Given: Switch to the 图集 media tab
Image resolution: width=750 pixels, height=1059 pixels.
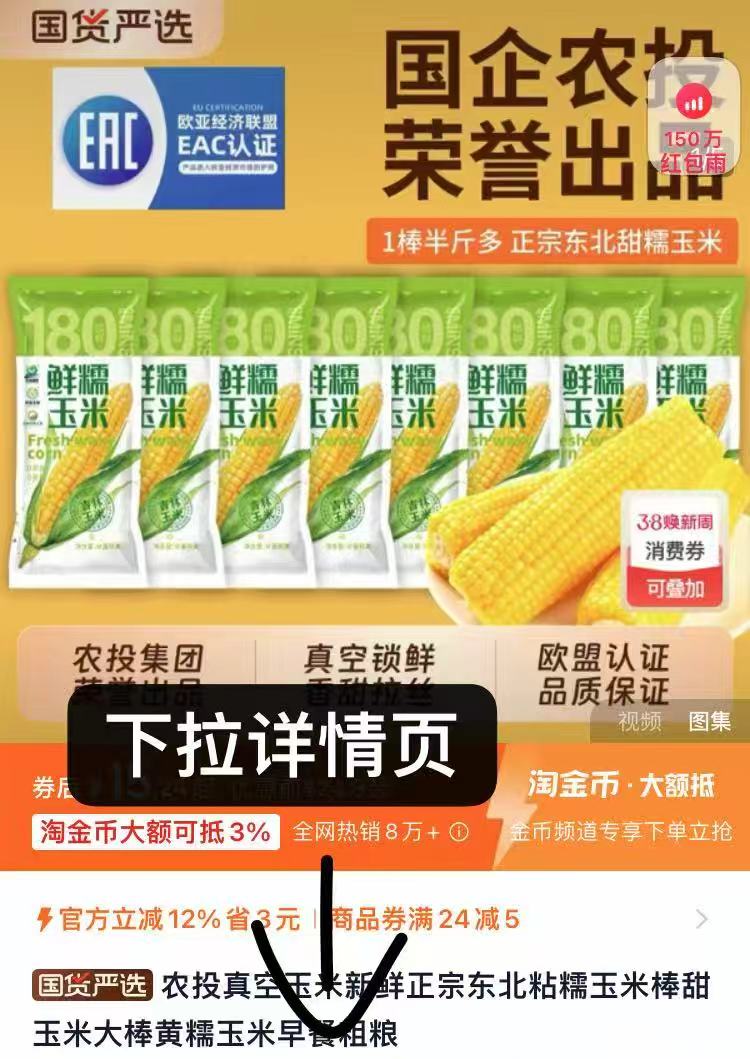Looking at the screenshot, I should [710, 721].
